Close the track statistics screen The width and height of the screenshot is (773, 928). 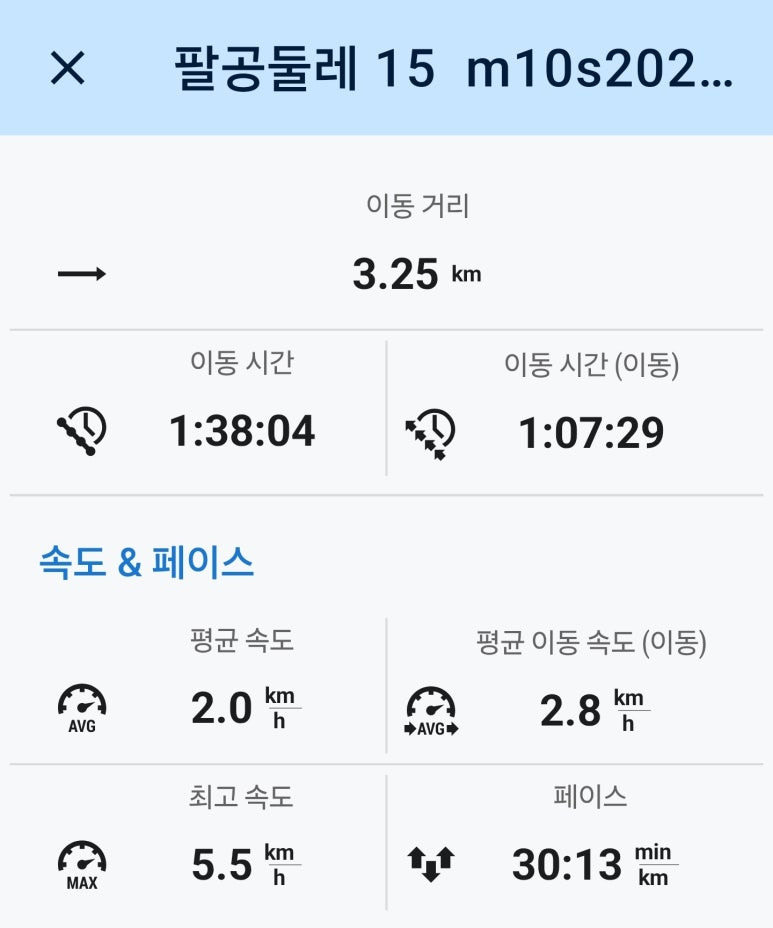click(67, 67)
